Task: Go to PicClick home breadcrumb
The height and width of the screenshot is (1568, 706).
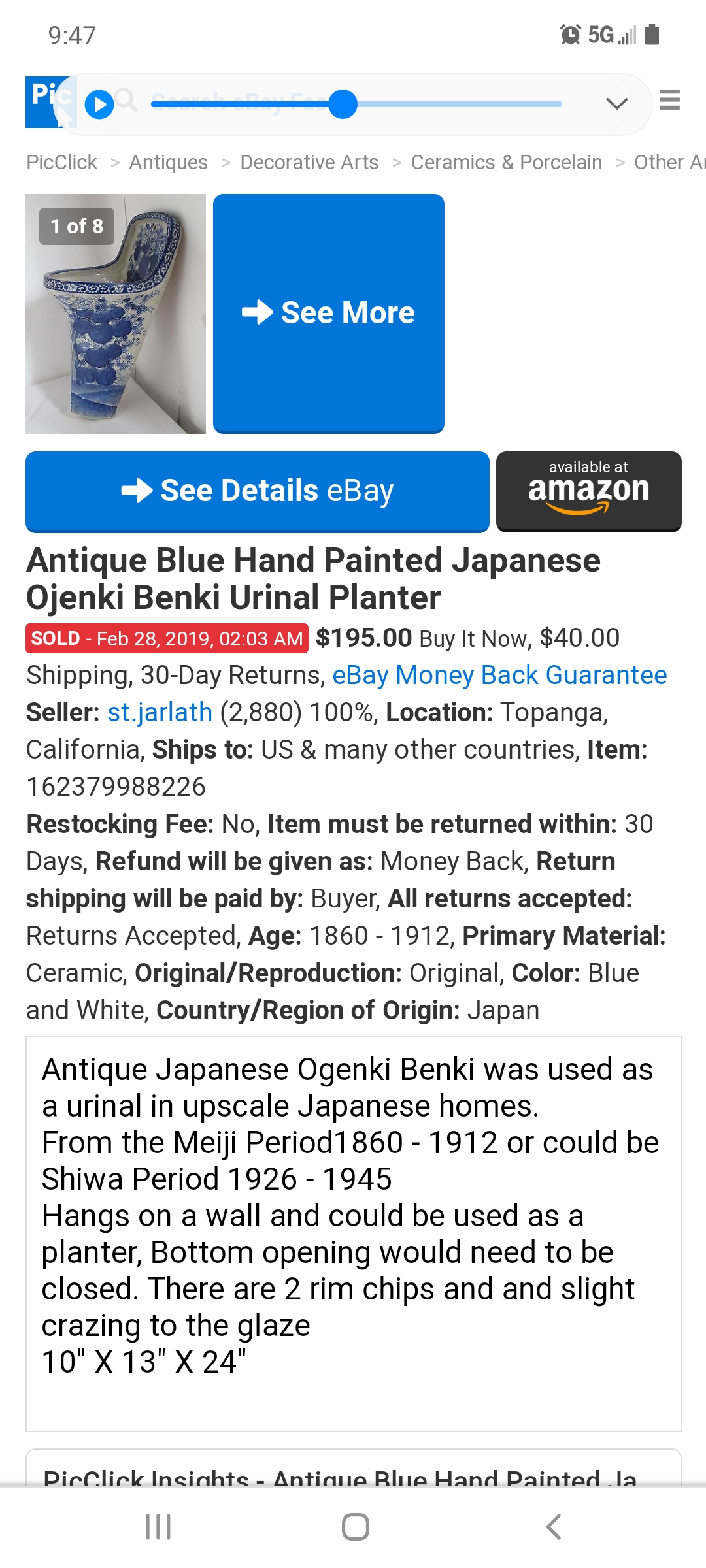Action: pyautogui.click(x=61, y=162)
